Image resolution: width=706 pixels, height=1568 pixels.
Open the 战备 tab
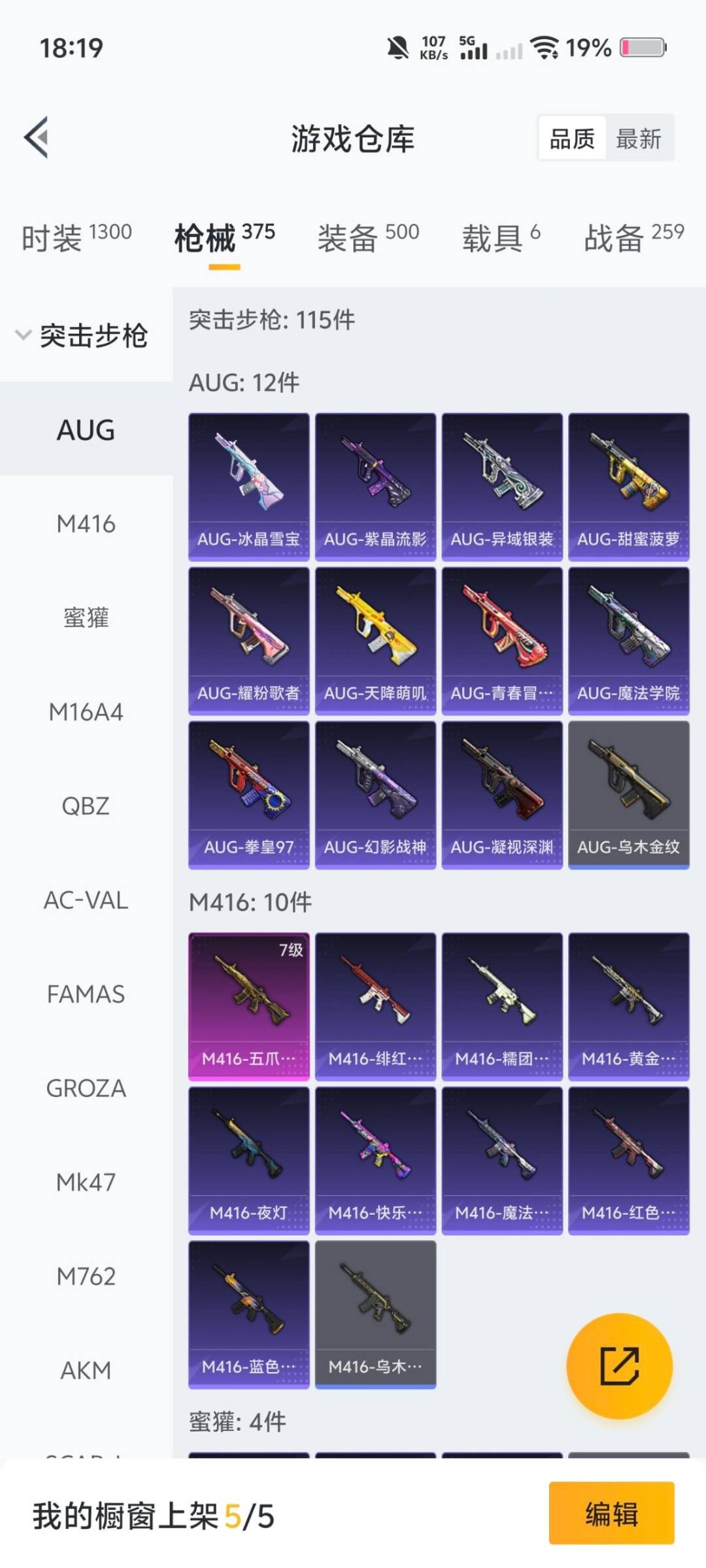(633, 237)
